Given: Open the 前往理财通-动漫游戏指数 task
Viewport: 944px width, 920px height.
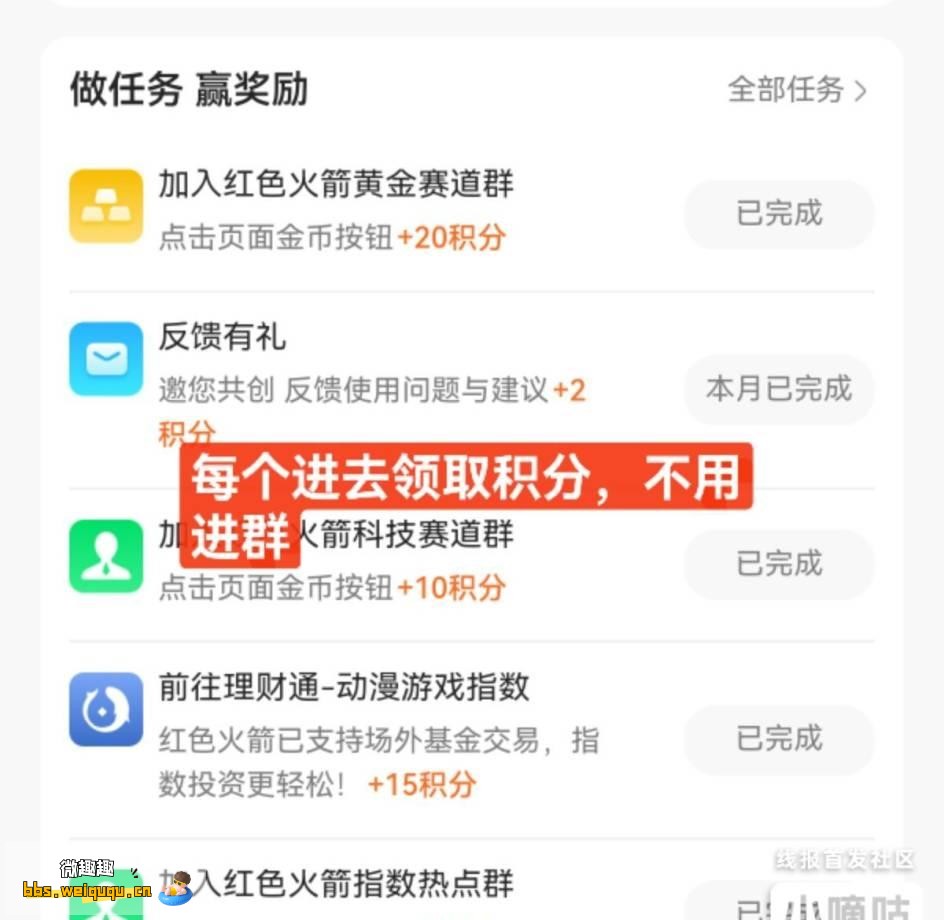Looking at the screenshot, I should pyautogui.click(x=344, y=688).
